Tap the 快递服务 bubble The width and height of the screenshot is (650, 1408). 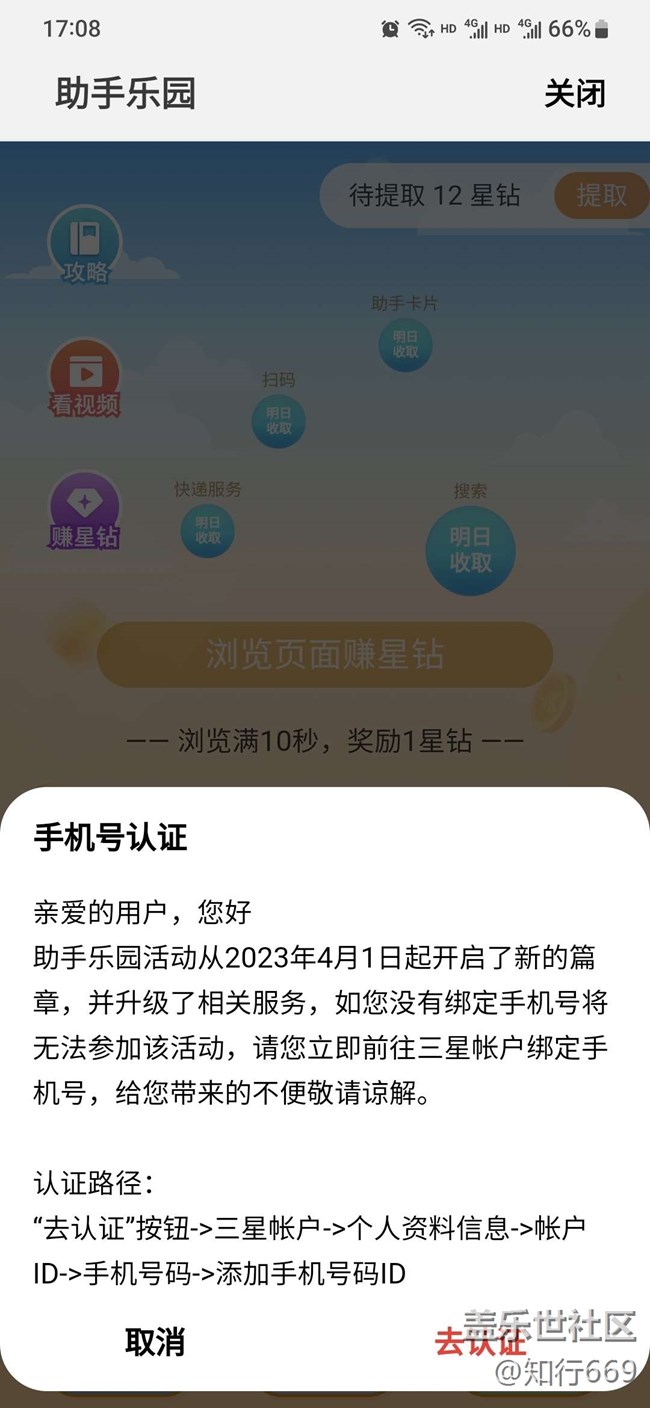208,530
